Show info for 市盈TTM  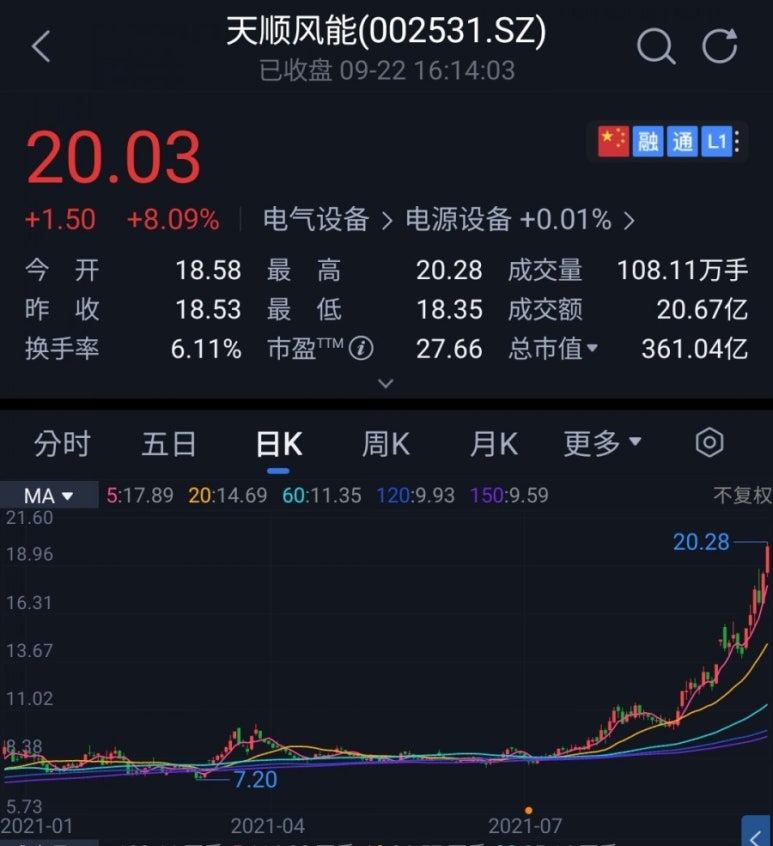(362, 349)
